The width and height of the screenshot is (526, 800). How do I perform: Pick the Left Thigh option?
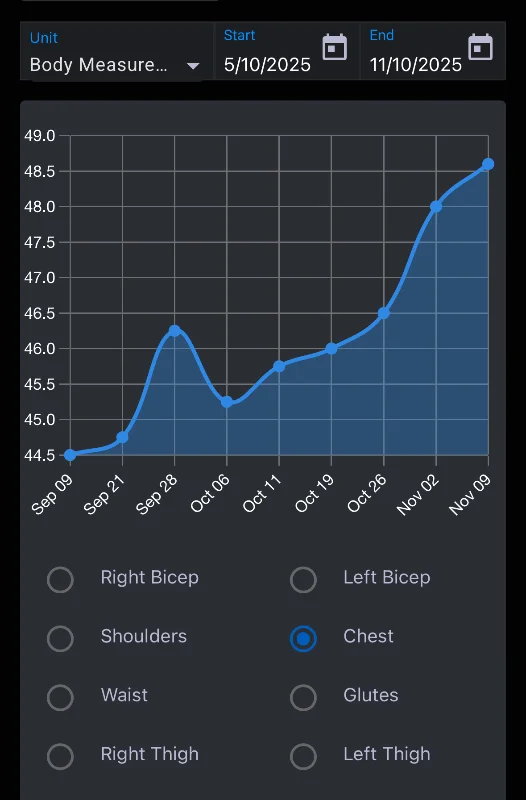click(303, 756)
